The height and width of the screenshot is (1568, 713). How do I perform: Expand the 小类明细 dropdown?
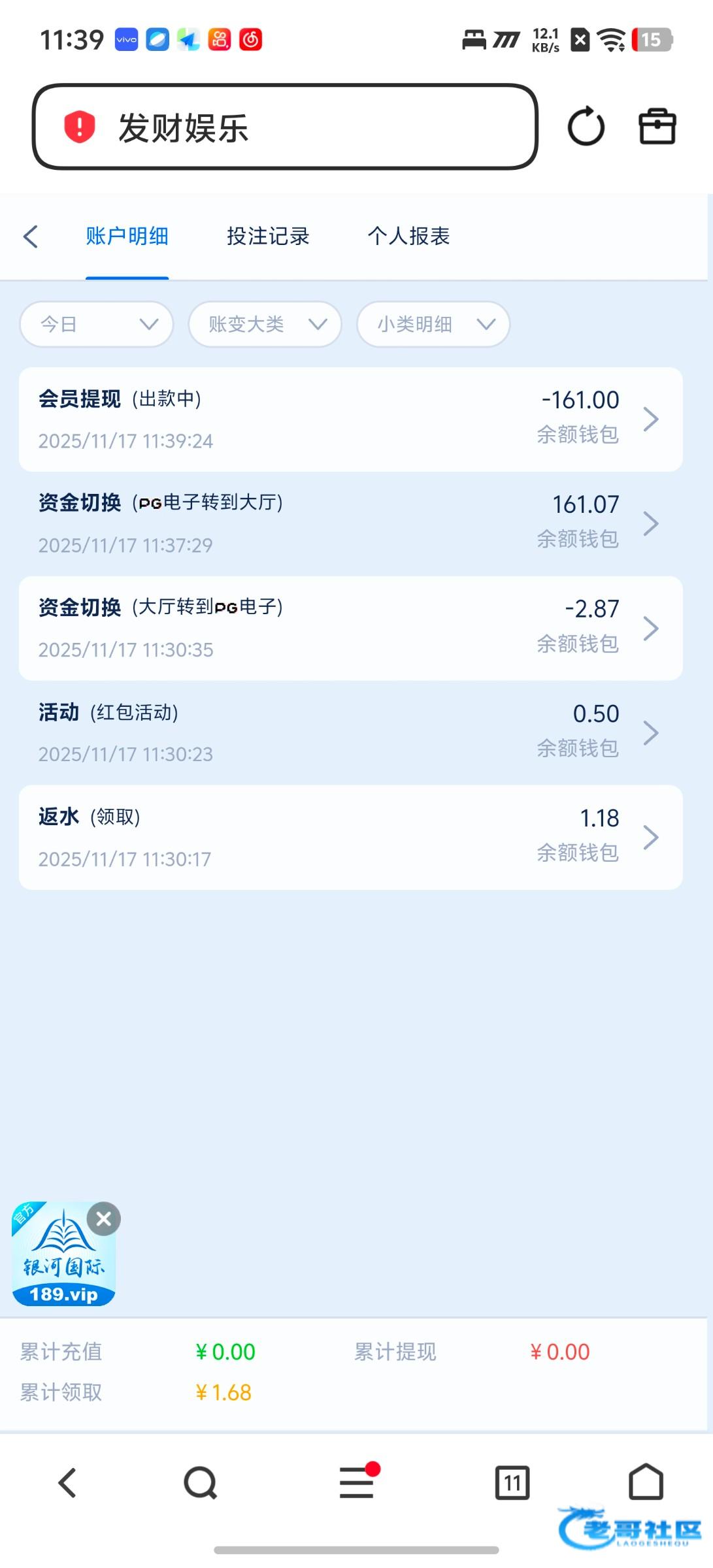point(433,324)
